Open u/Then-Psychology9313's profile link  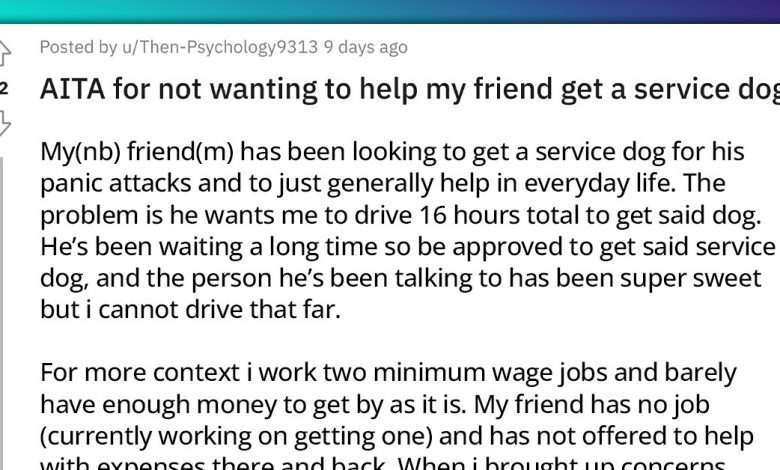(x=219, y=47)
